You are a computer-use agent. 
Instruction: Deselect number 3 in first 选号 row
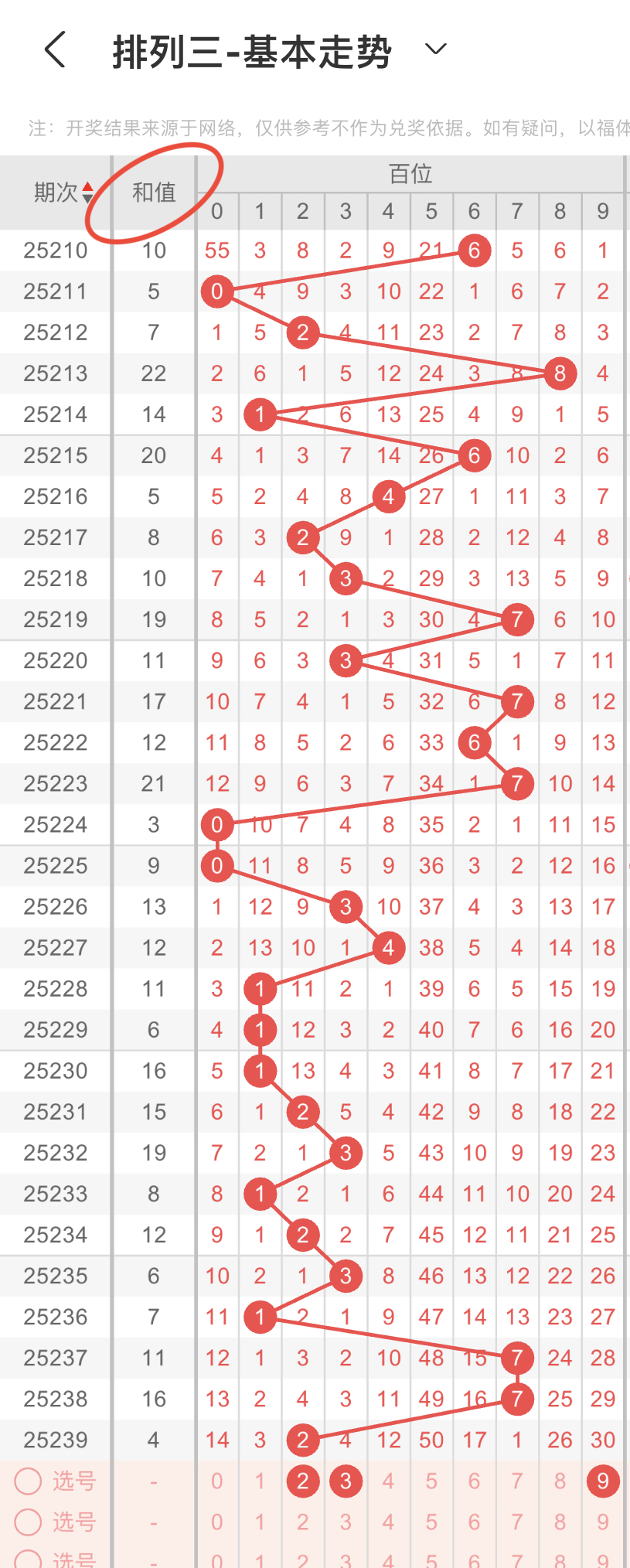(x=346, y=1481)
